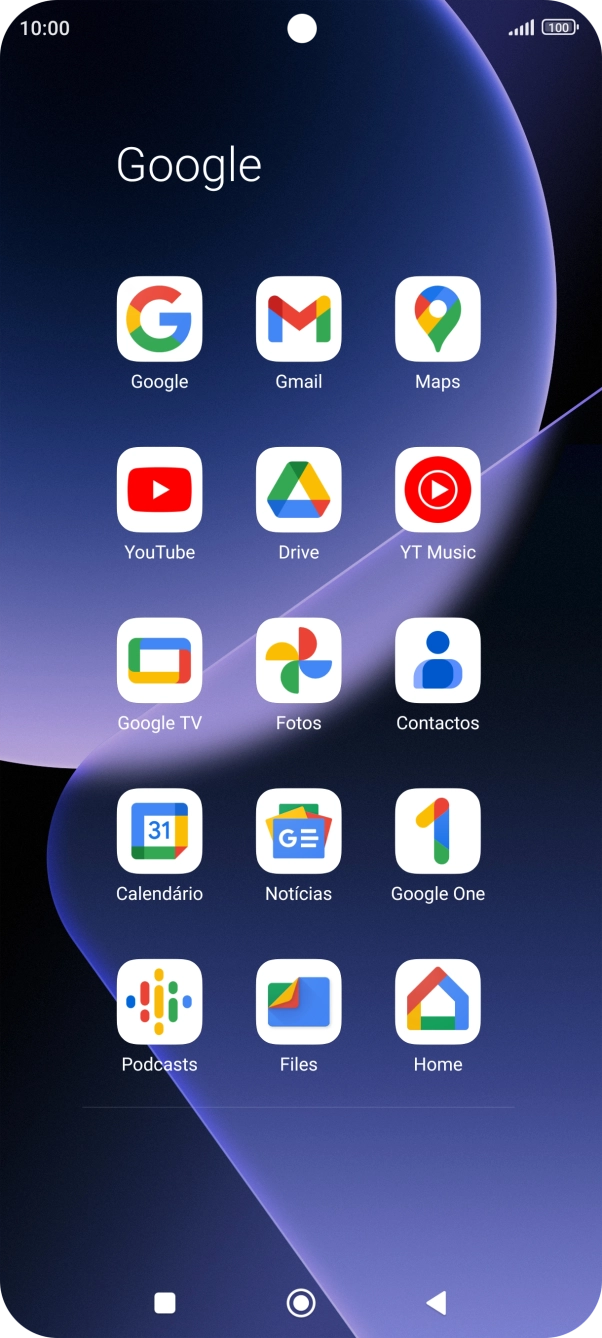Open the Home app
This screenshot has height=1338, width=602.
click(437, 1003)
